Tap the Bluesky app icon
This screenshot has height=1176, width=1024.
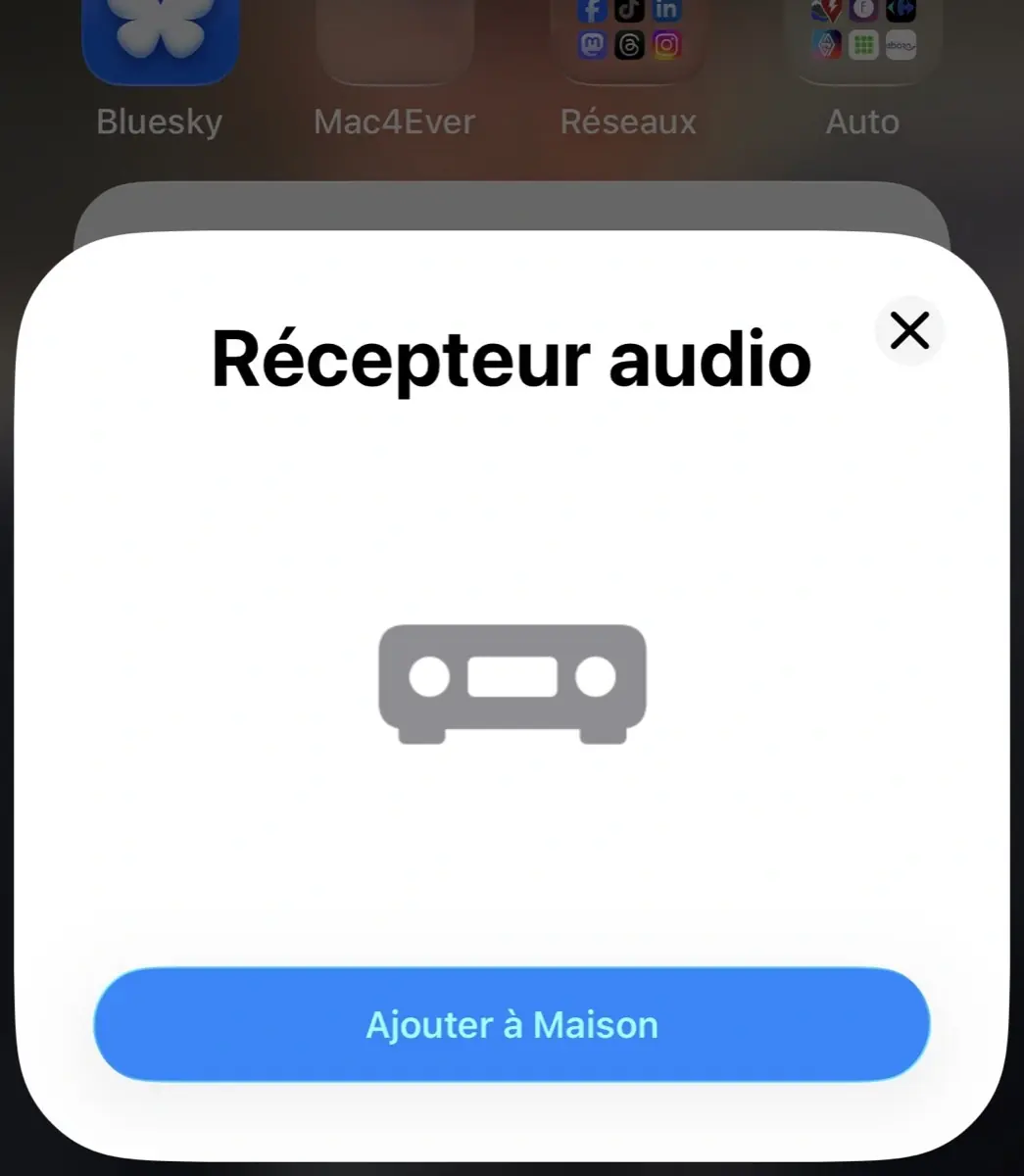coord(158,37)
